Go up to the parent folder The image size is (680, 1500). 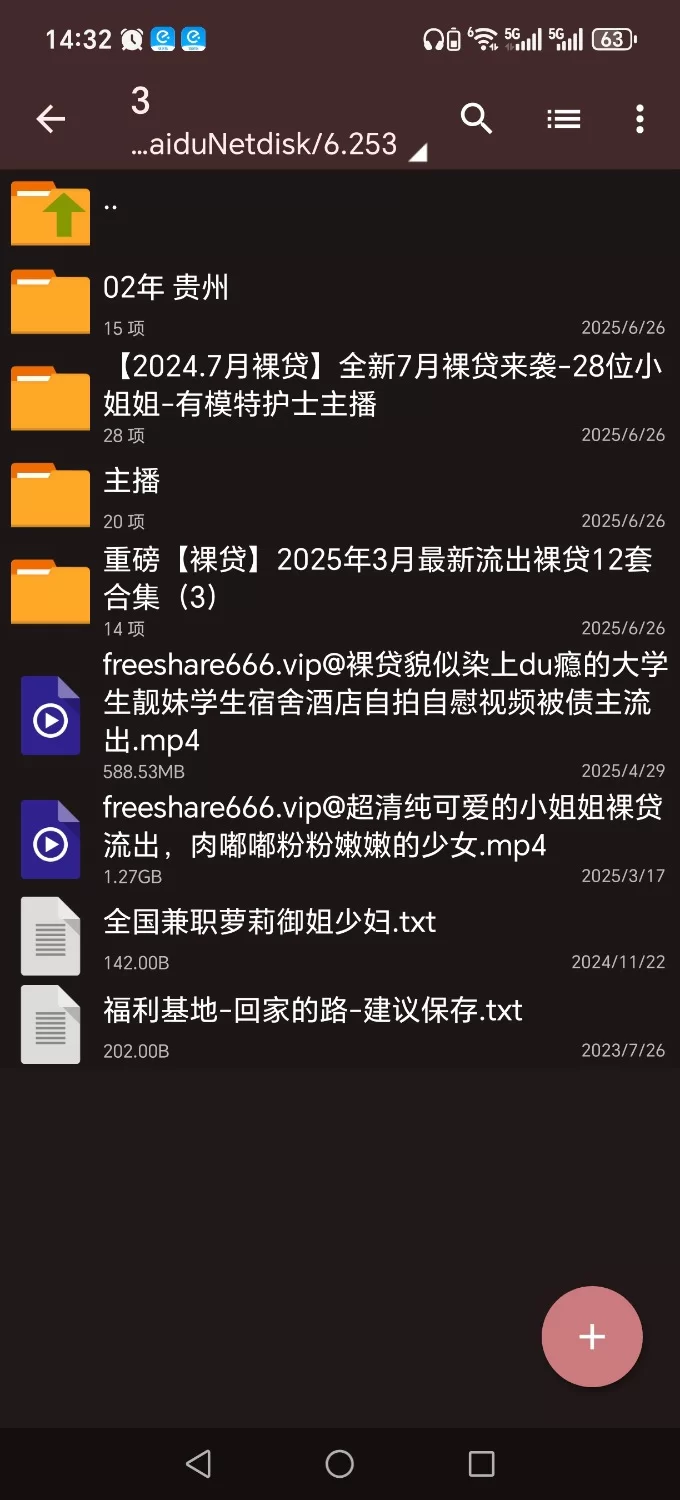340,212
